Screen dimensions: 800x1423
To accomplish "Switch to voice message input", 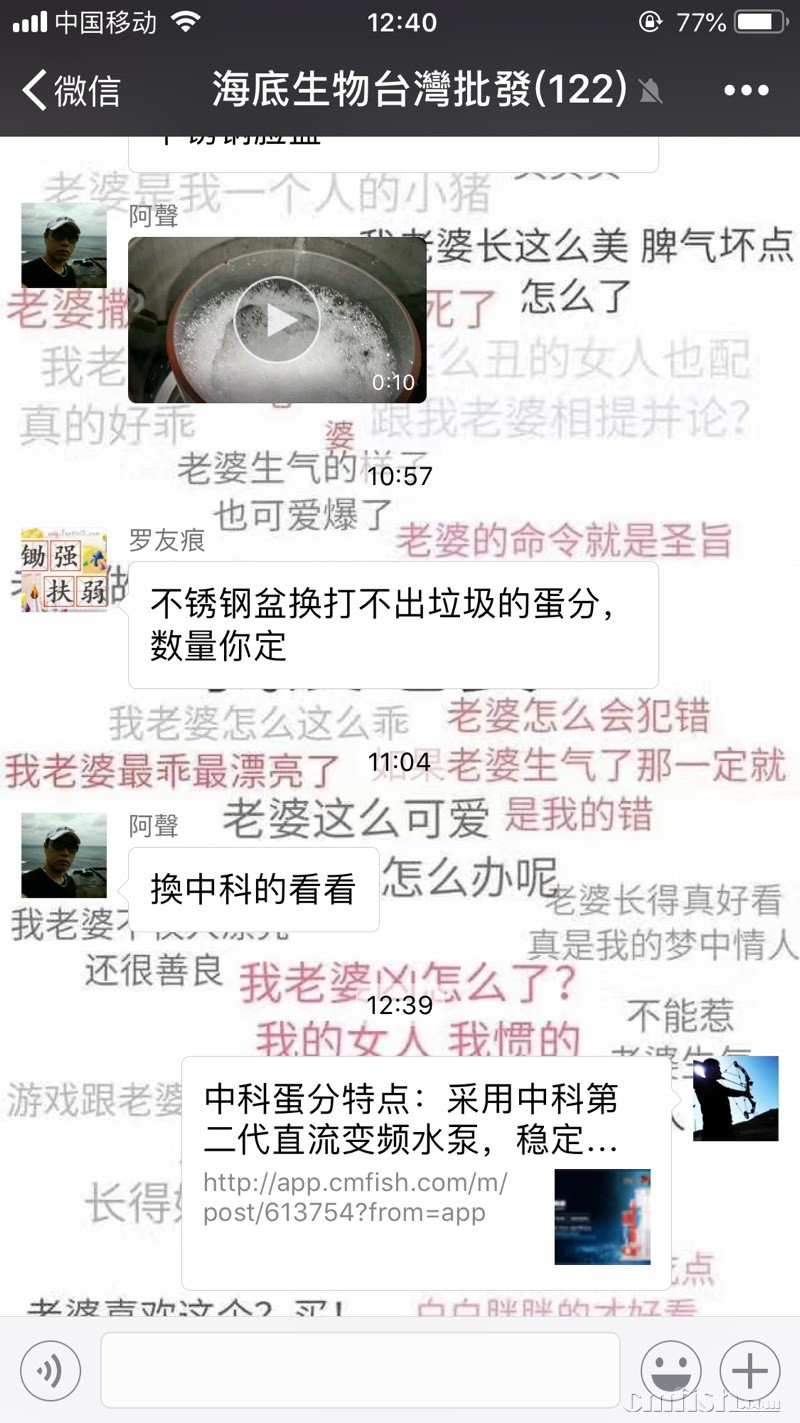I will tap(50, 1369).
